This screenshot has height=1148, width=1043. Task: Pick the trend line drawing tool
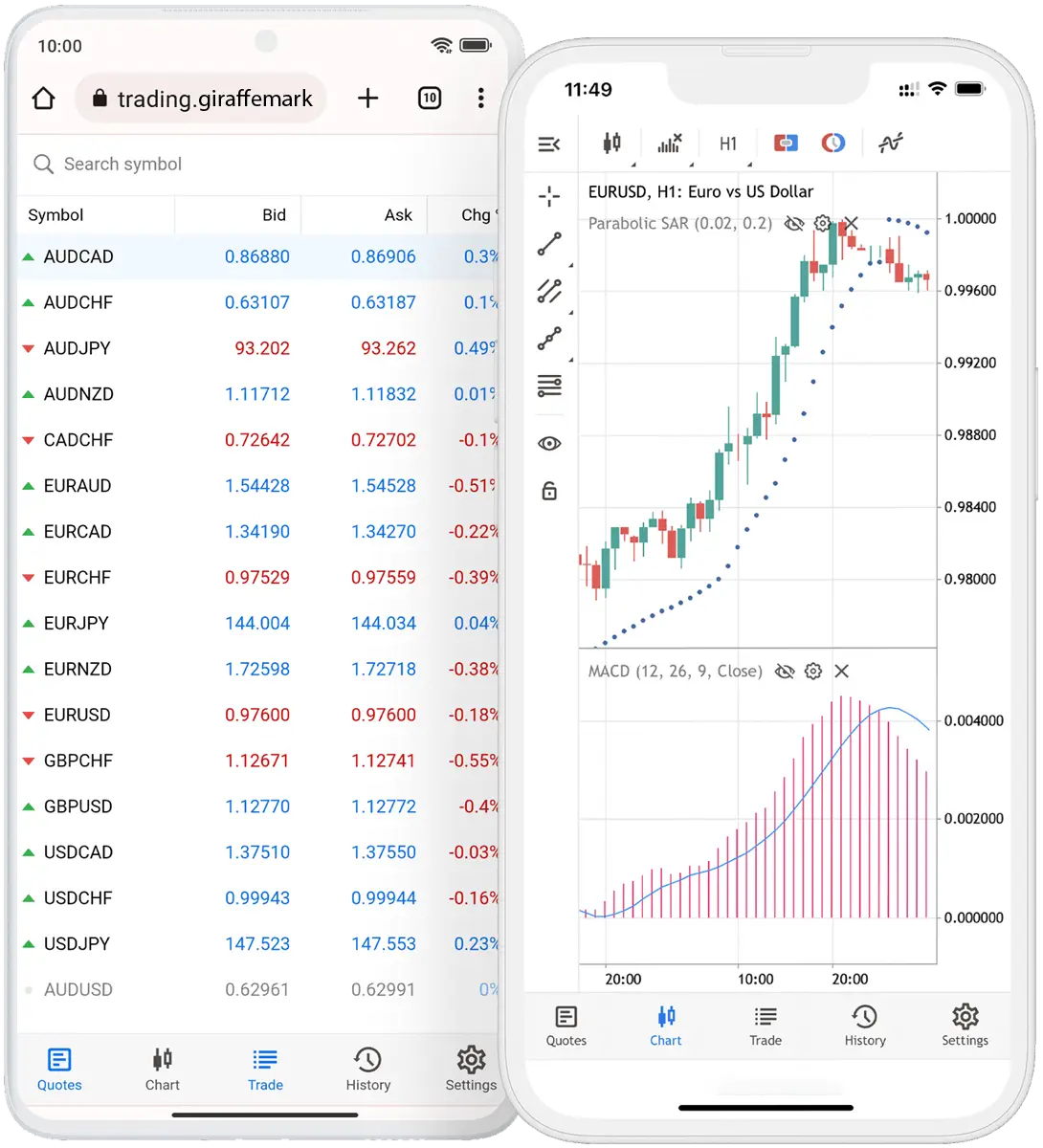point(548,244)
